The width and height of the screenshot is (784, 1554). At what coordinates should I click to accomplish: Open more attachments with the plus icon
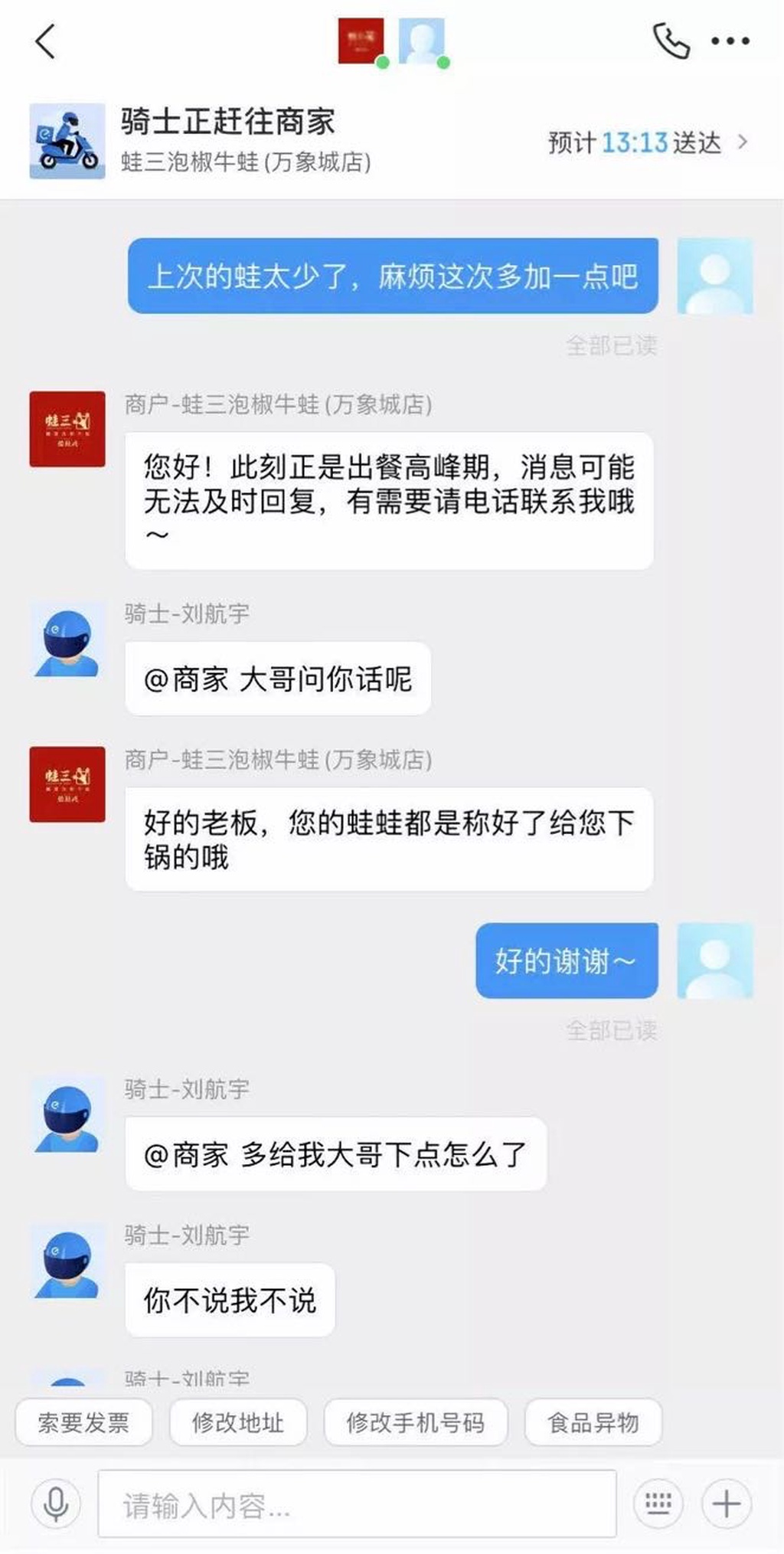coord(726,1503)
